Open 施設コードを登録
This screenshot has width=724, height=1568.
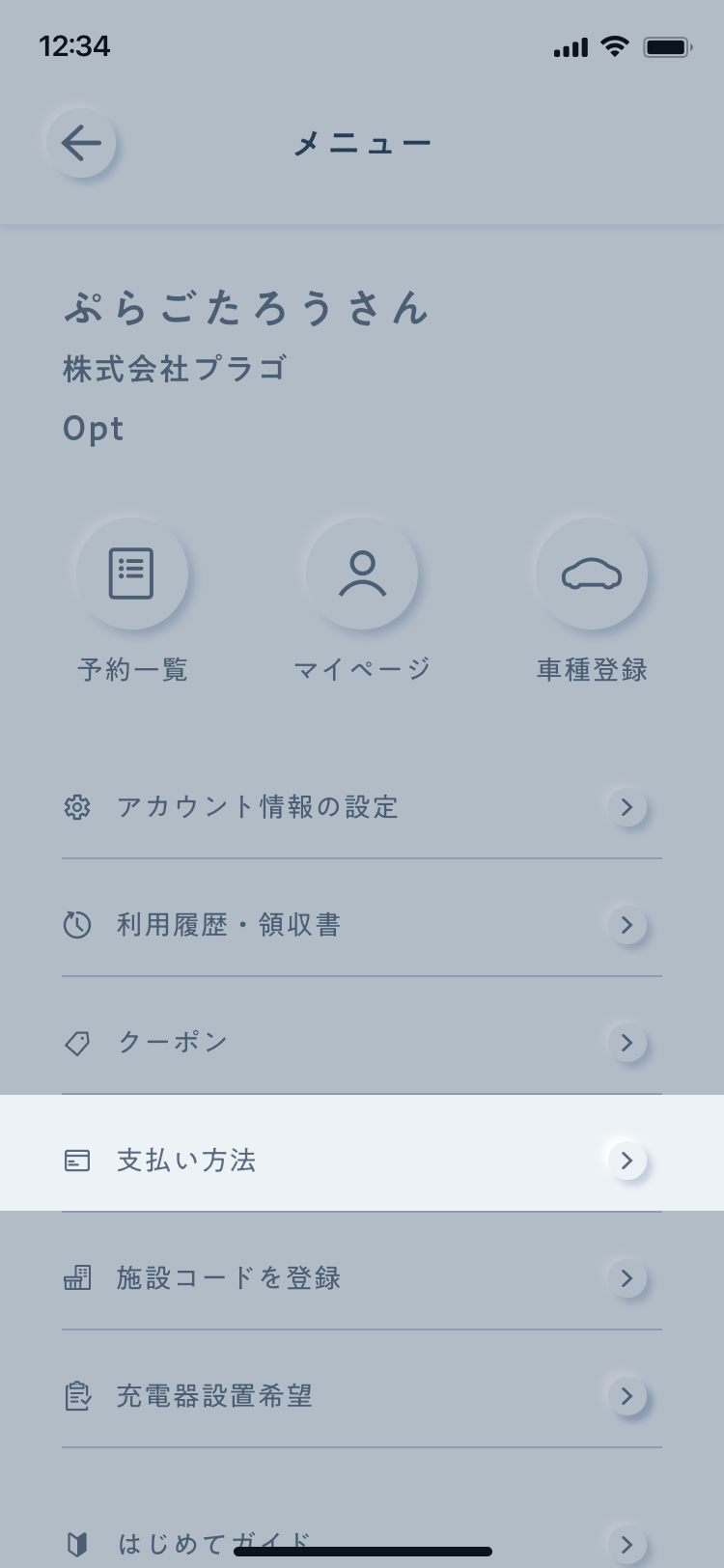(362, 1278)
